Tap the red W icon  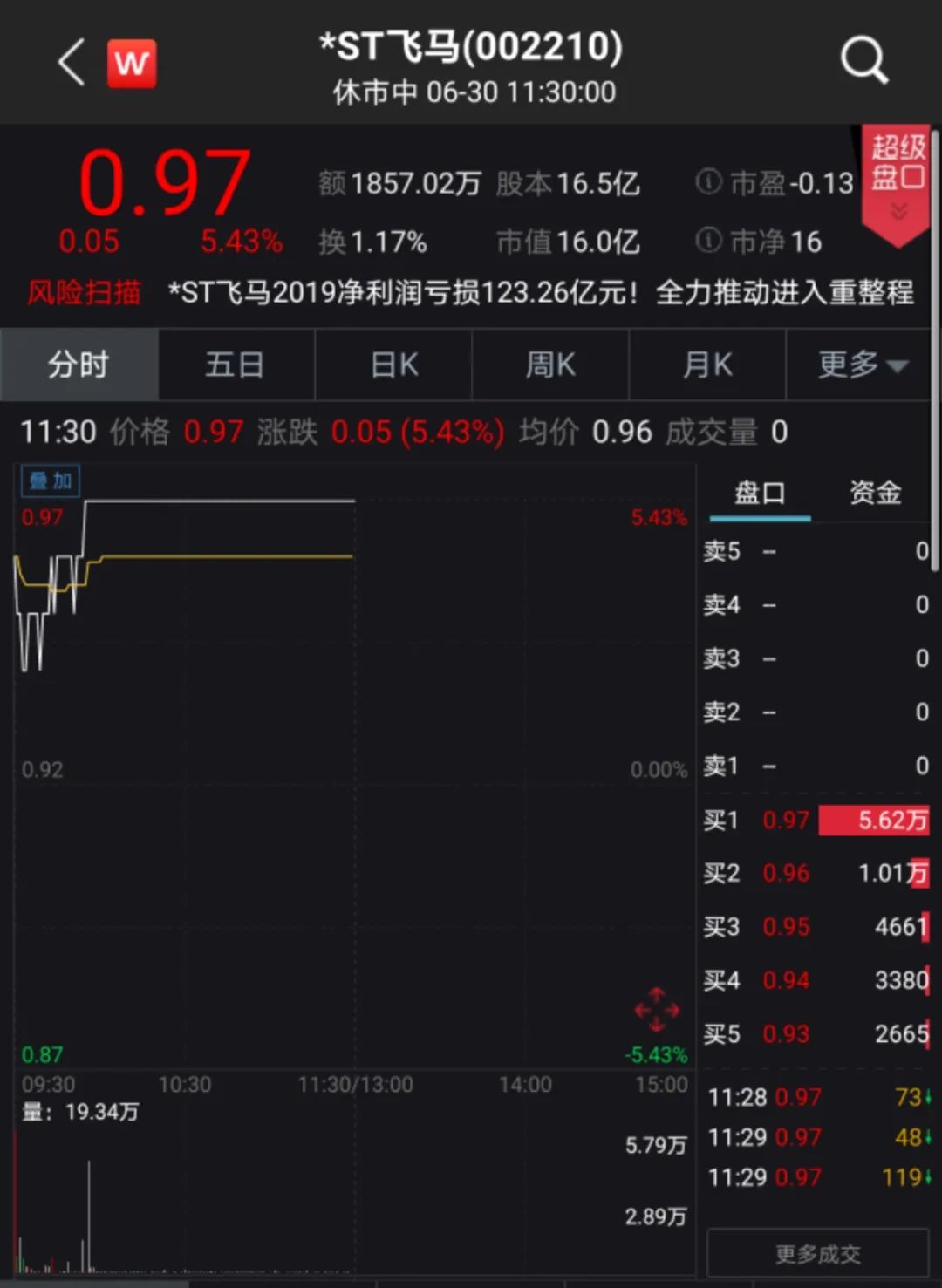click(132, 63)
